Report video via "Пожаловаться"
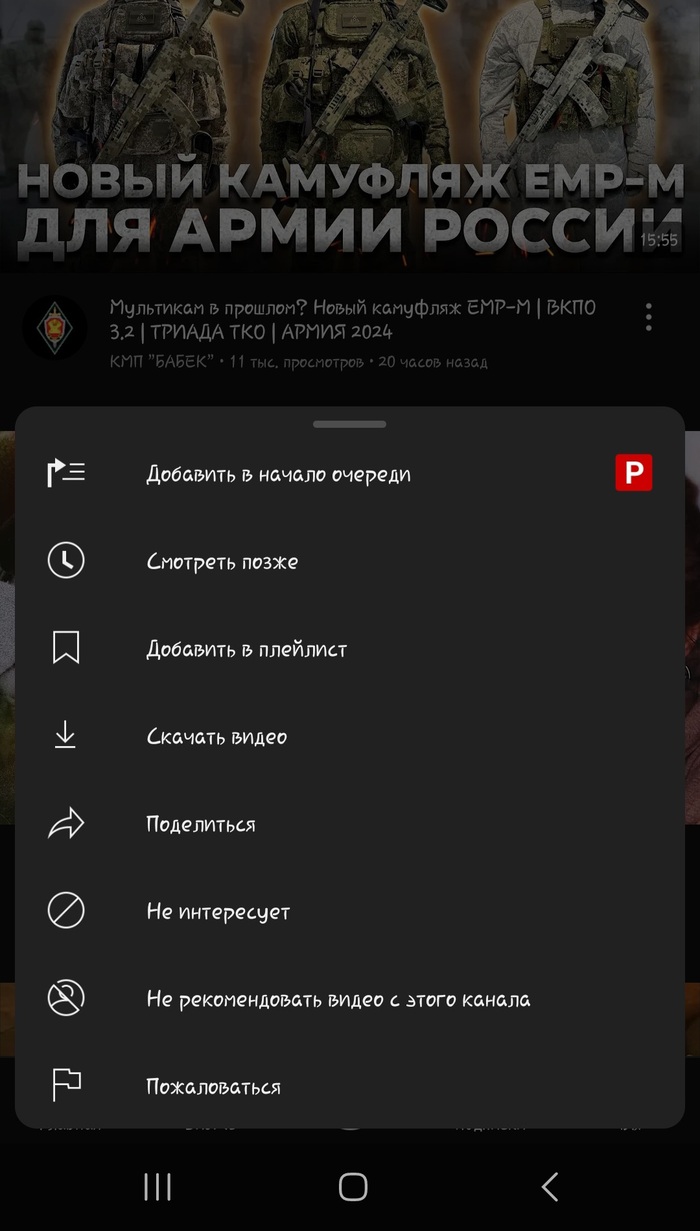 click(x=213, y=1087)
